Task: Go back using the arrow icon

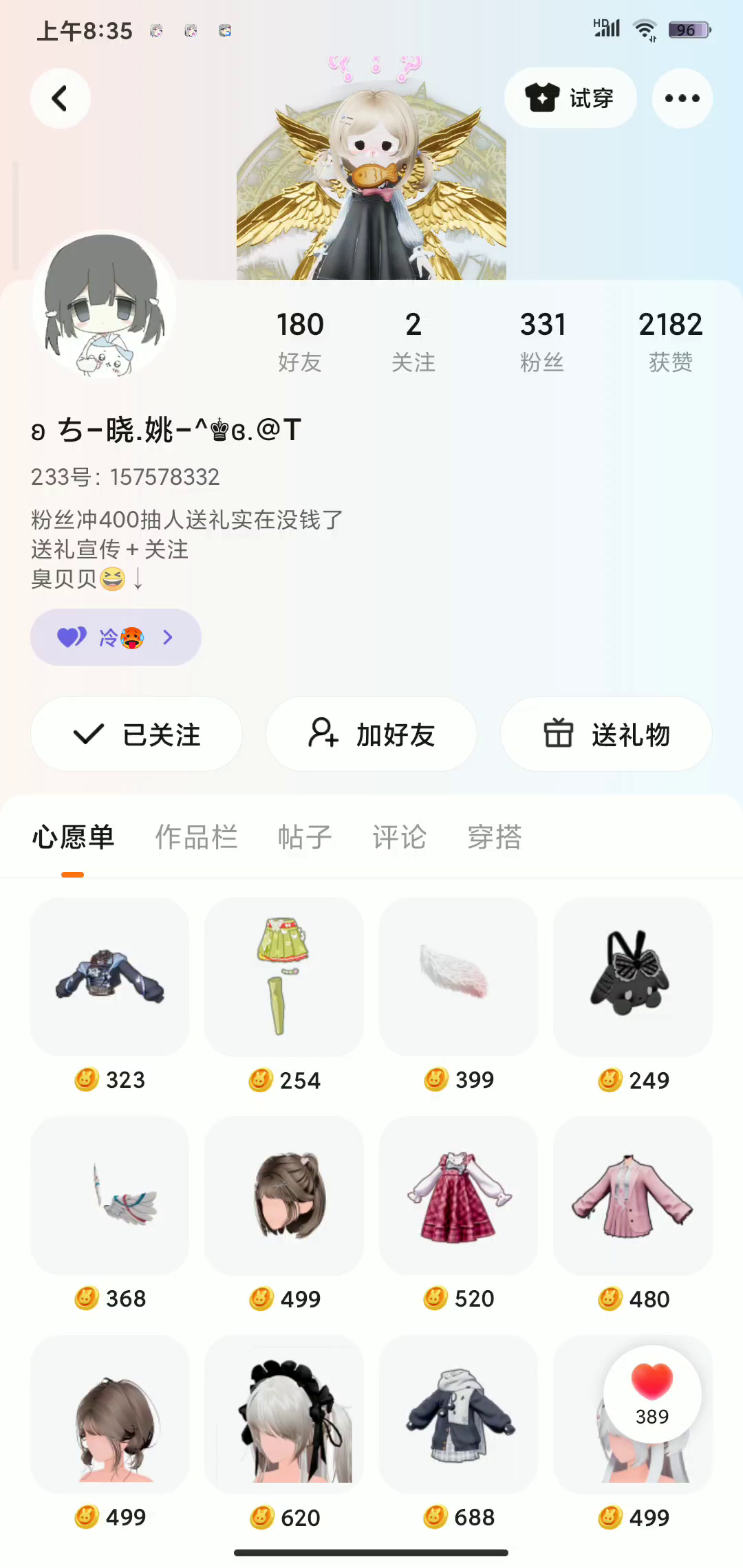Action: pyautogui.click(x=61, y=99)
